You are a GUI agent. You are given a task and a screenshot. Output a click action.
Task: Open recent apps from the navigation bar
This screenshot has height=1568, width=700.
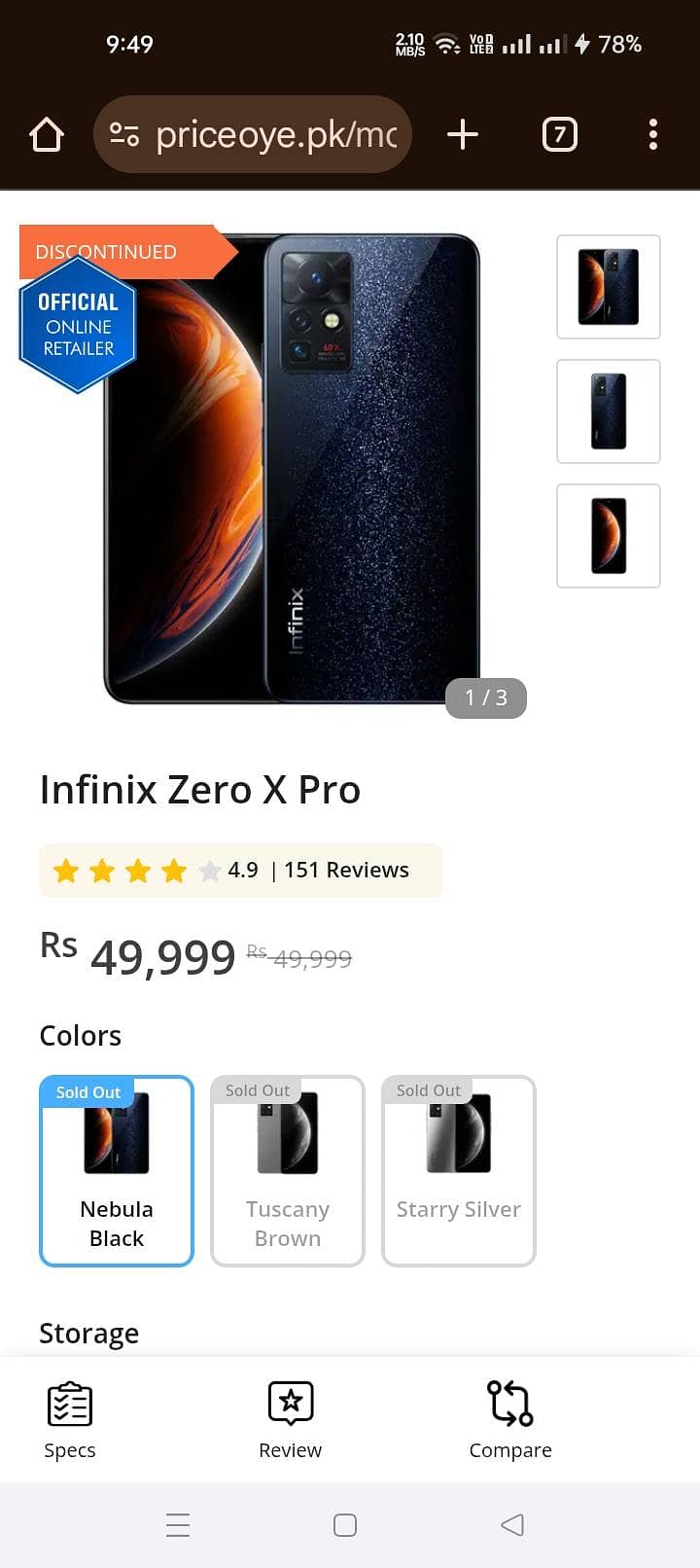tap(178, 1524)
